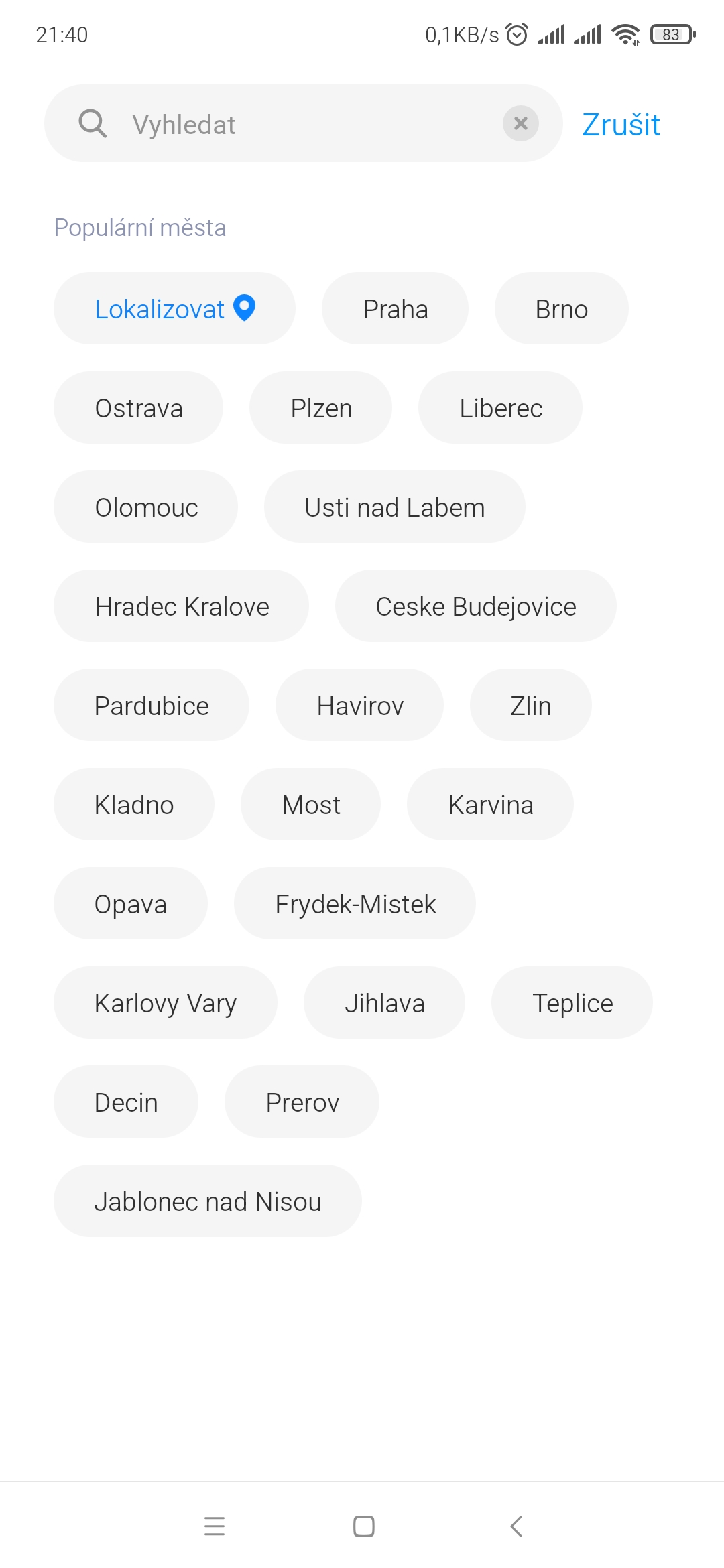Tap the Vyhledat search field
Viewport: 724px width, 1568px height.
point(302,124)
